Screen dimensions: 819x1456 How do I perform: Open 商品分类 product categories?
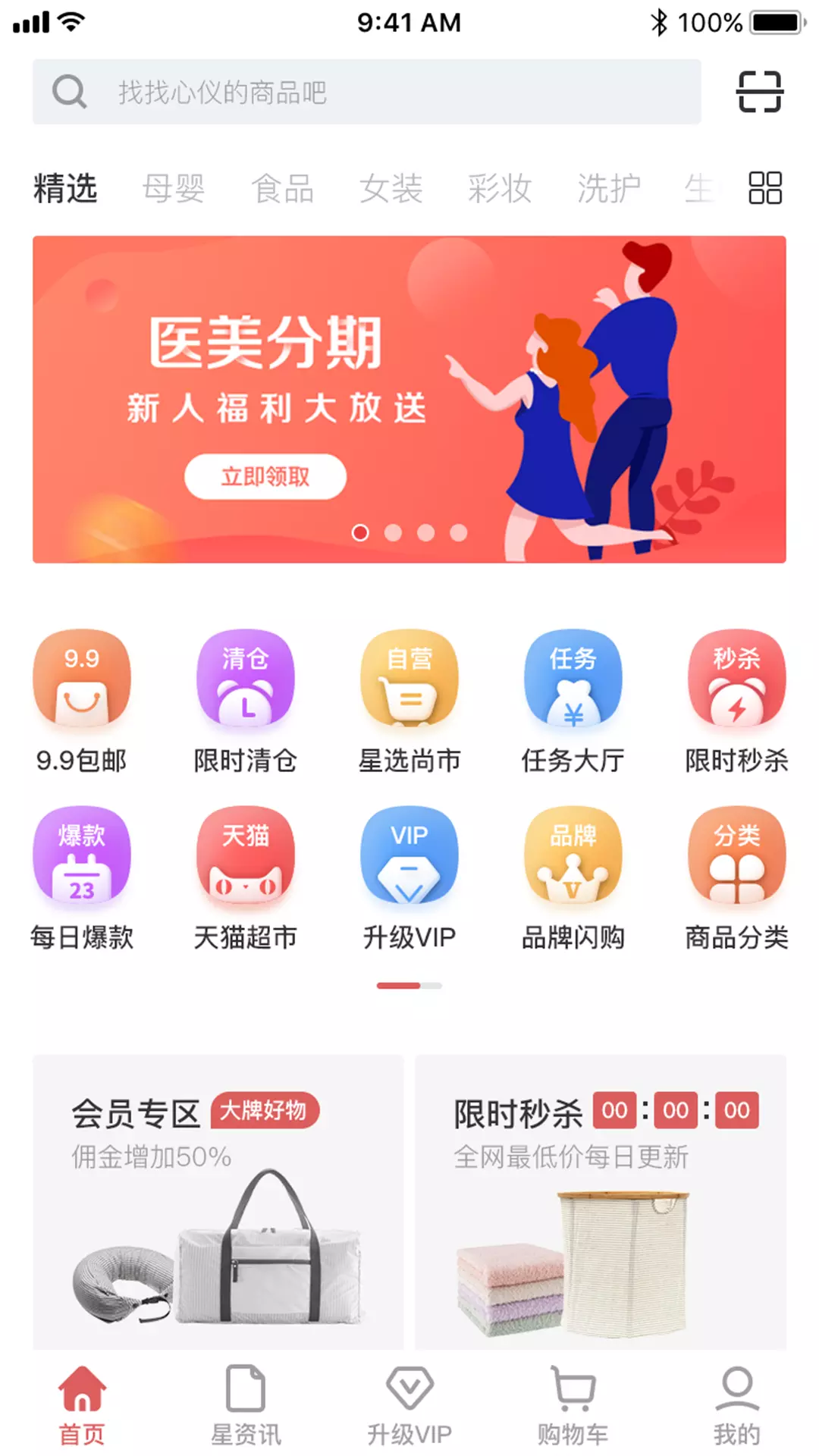pos(736,877)
